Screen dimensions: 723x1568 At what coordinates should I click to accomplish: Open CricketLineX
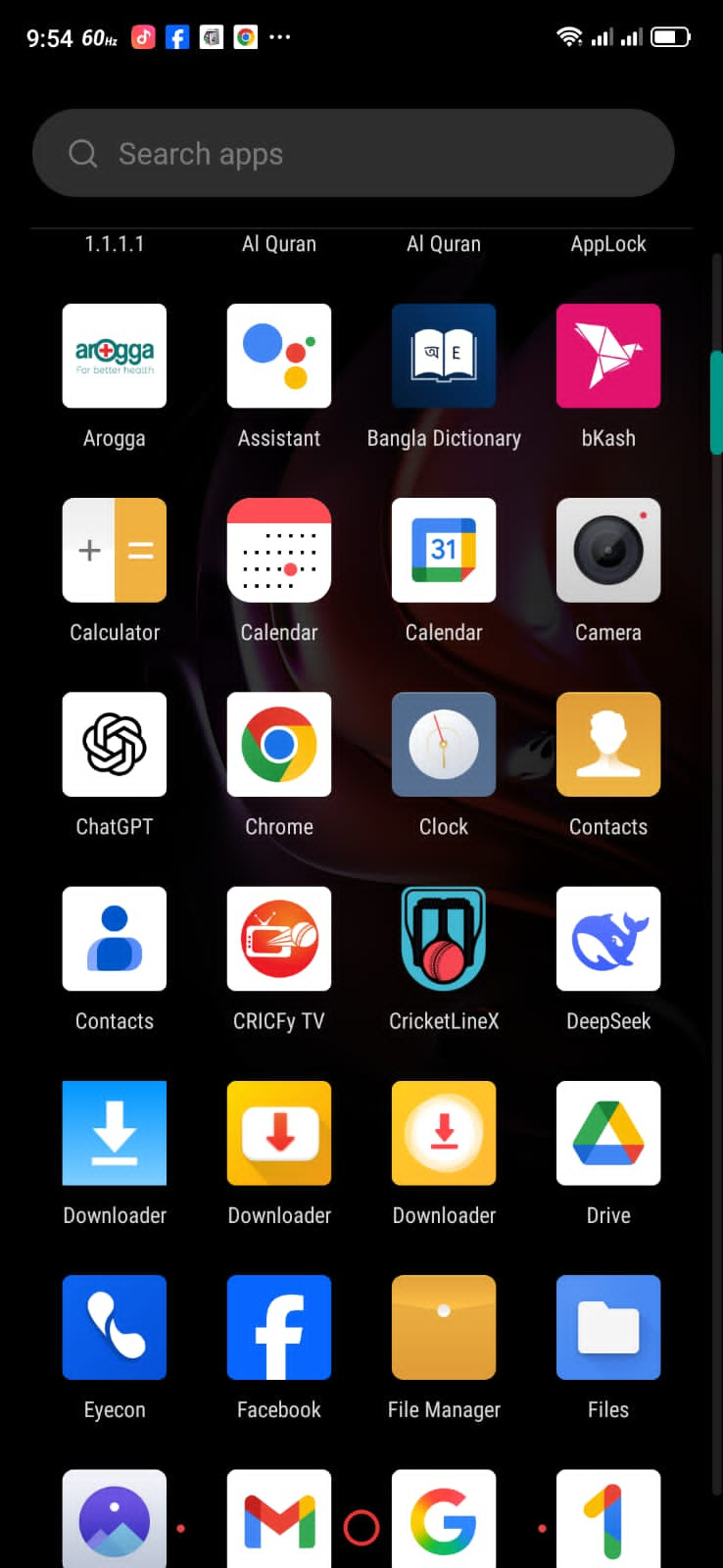(444, 938)
